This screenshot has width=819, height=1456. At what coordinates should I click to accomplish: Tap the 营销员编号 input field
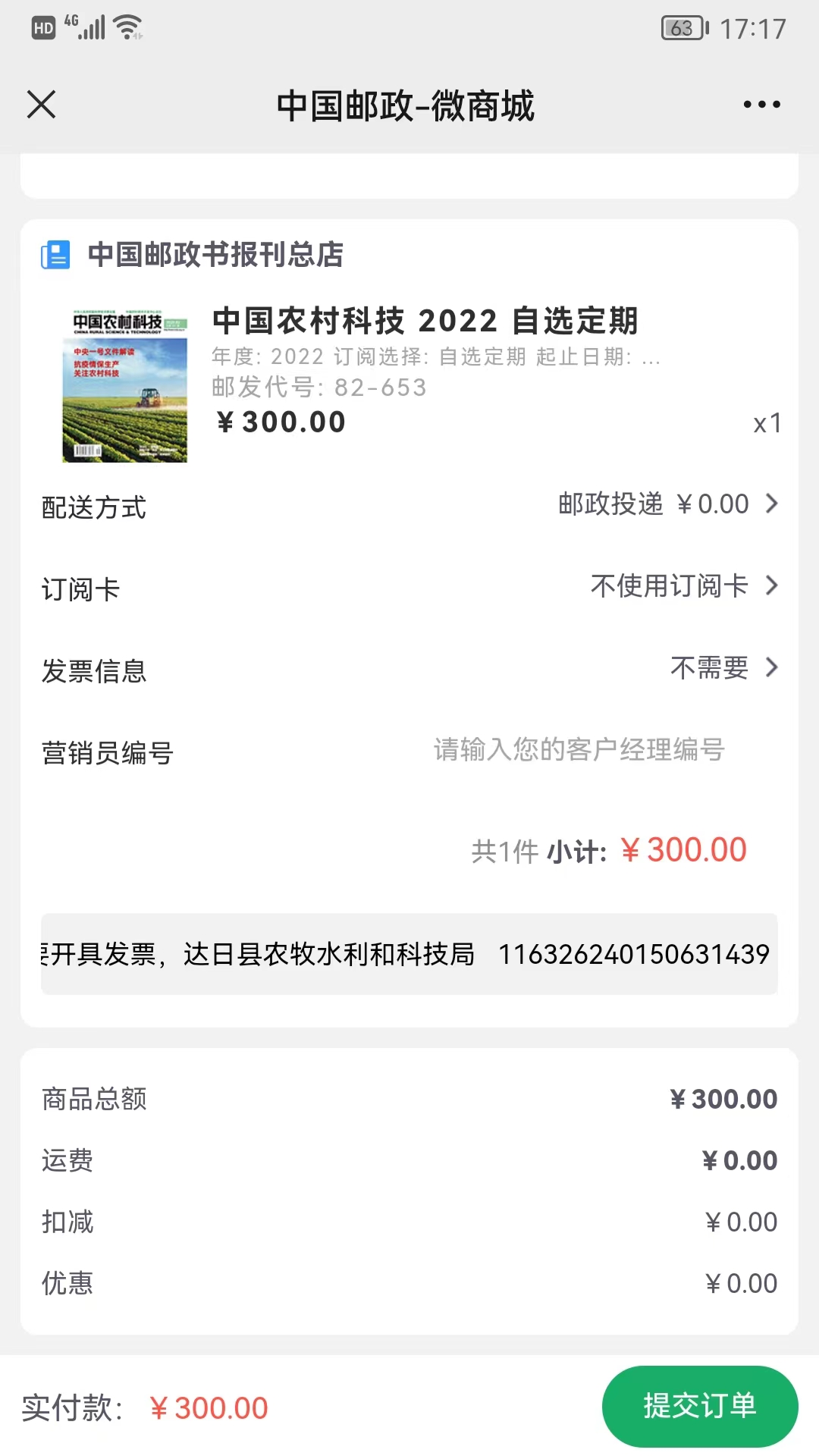tap(579, 750)
